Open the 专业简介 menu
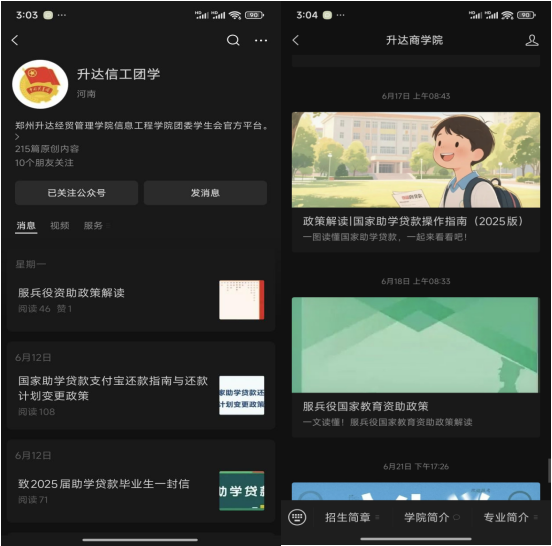The height and width of the screenshot is (546, 552). coord(506,517)
